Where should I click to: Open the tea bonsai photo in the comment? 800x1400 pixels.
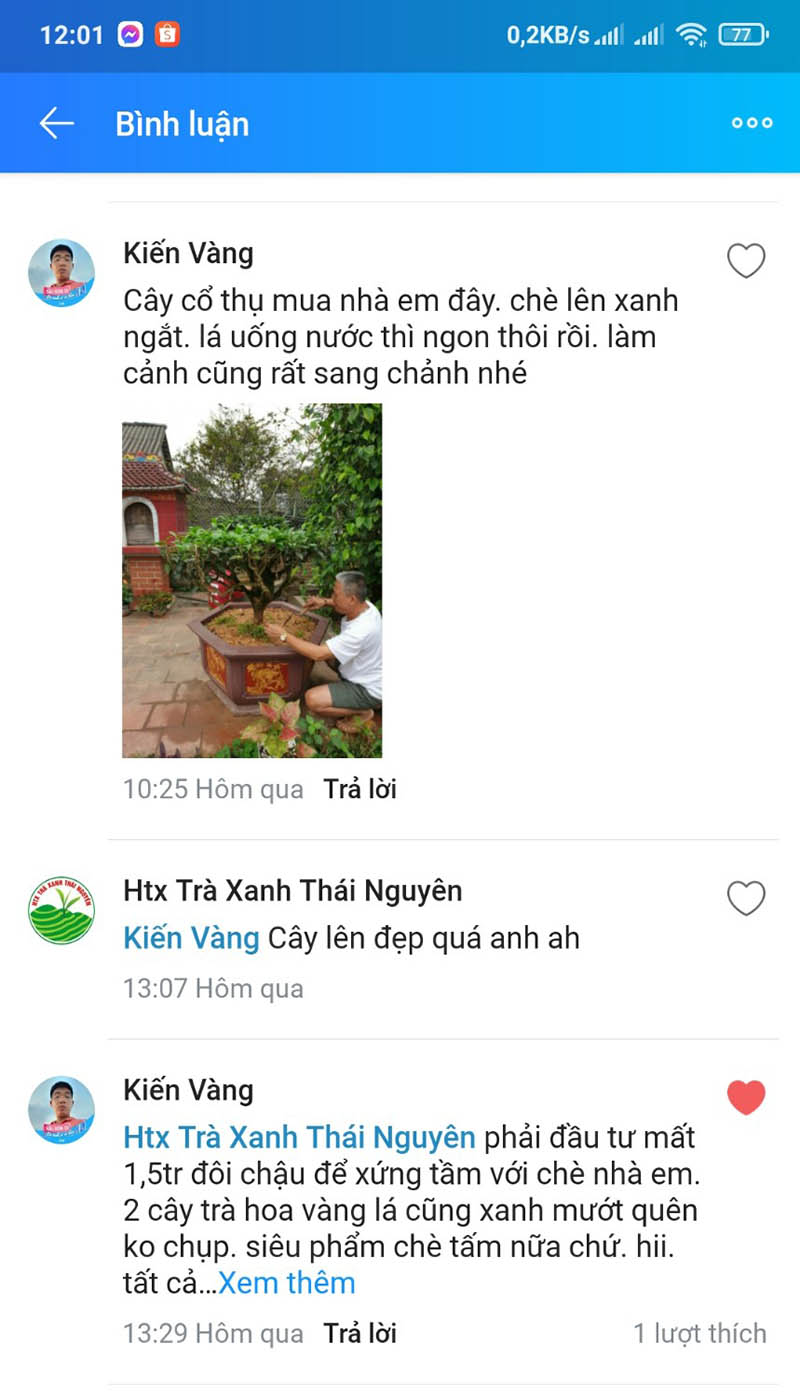pyautogui.click(x=252, y=580)
